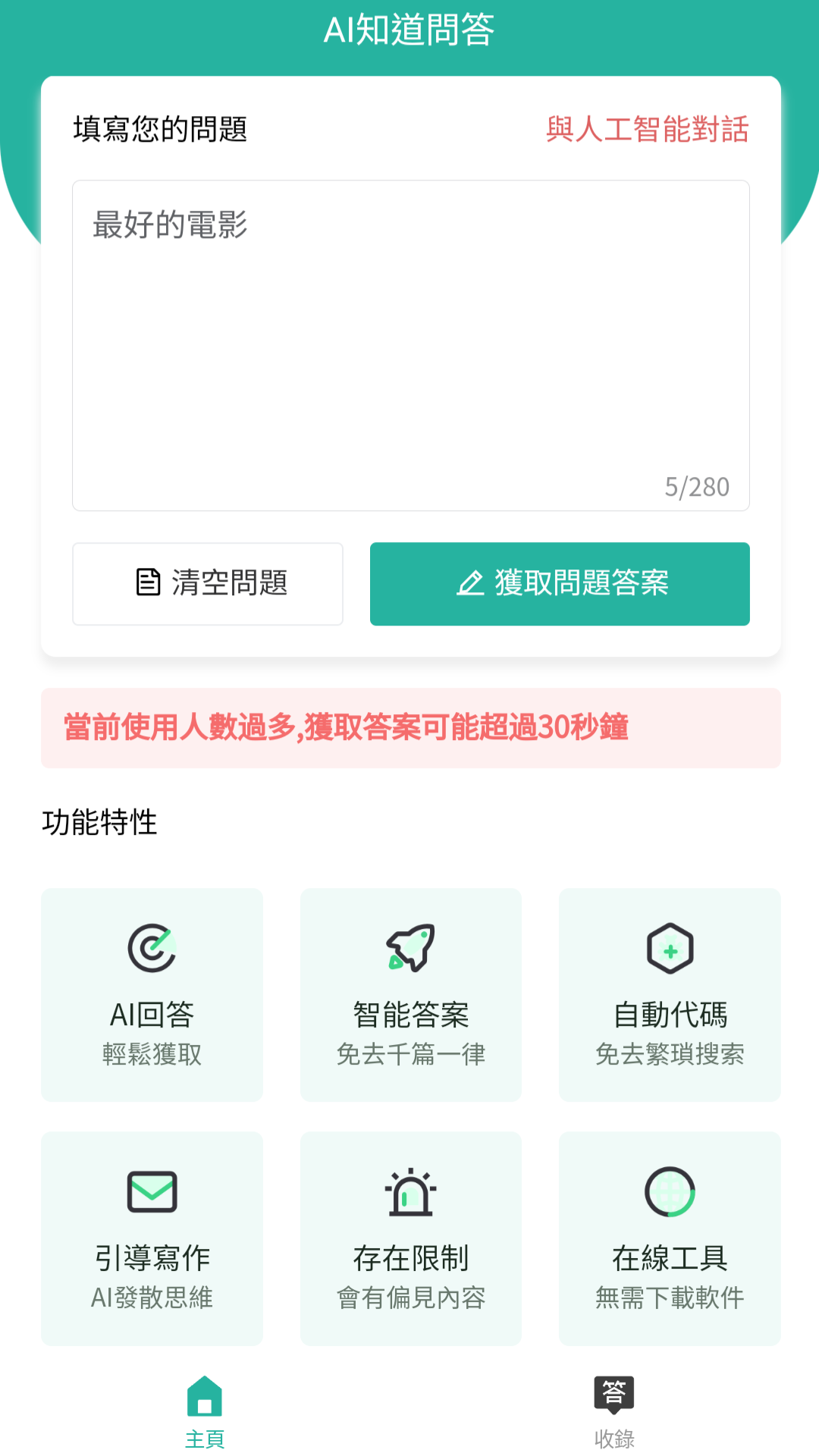Select the 自動代碼 feature card

[x=670, y=995]
